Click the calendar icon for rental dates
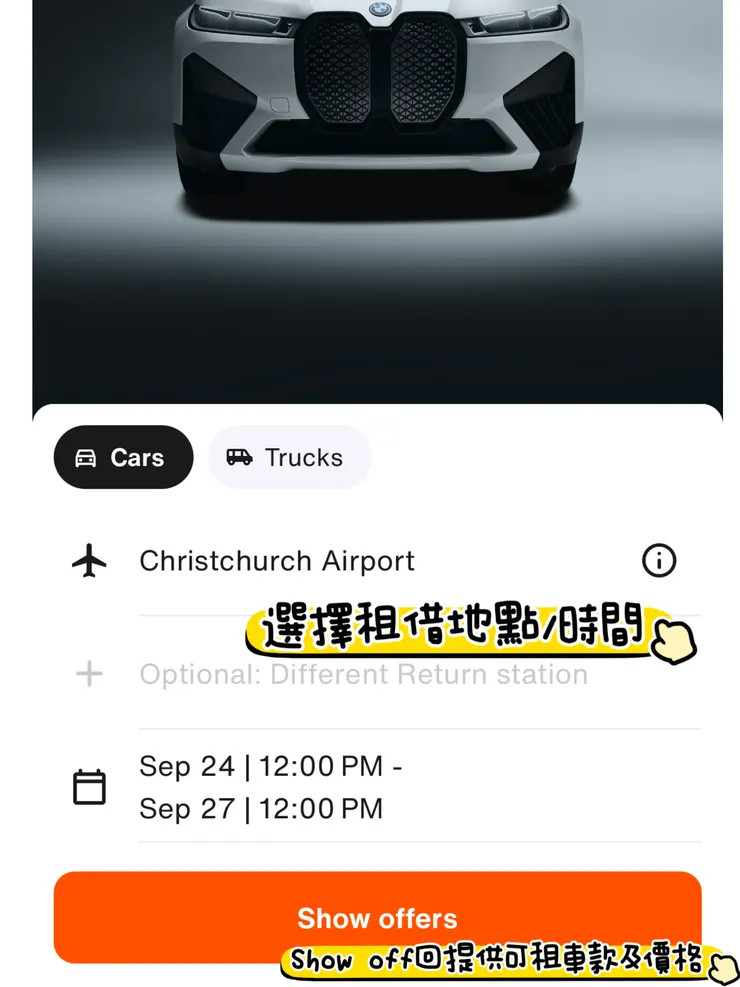 pos(91,786)
